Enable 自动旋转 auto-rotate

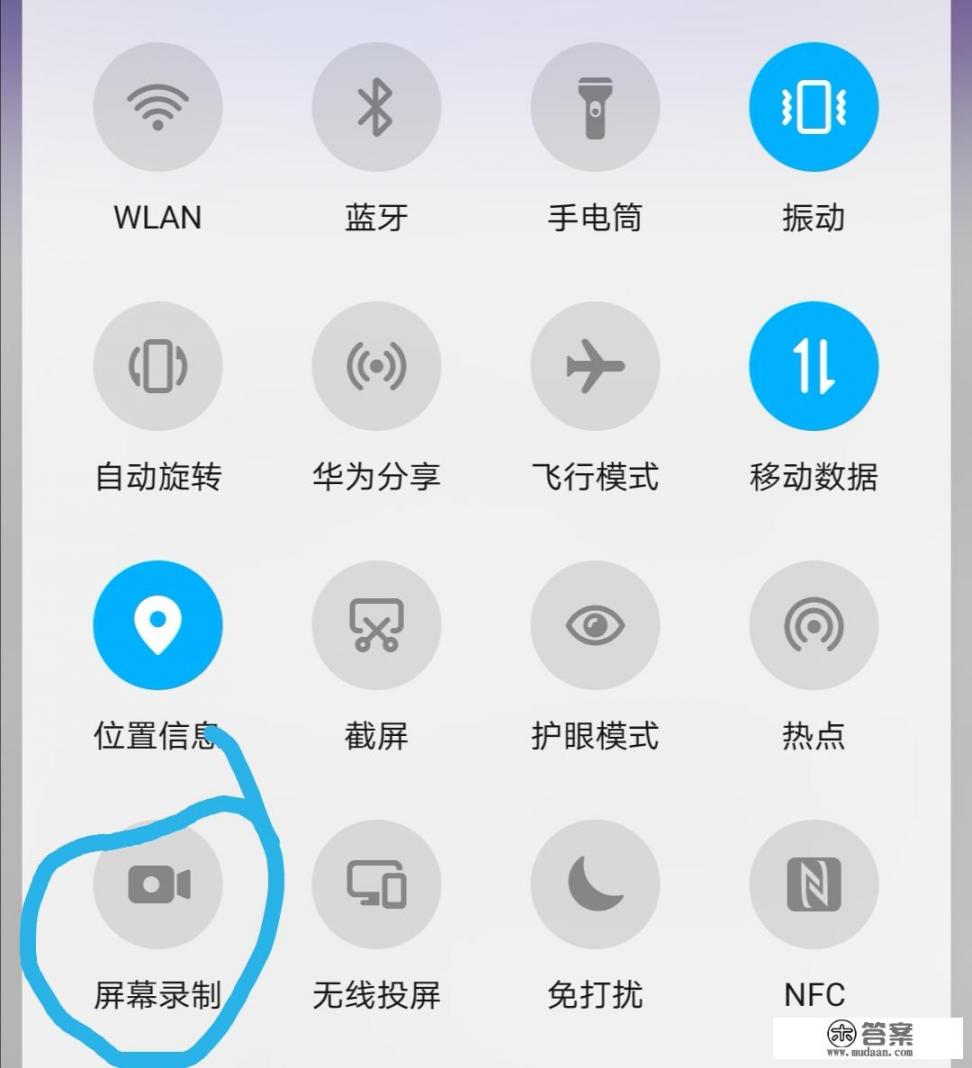point(158,366)
